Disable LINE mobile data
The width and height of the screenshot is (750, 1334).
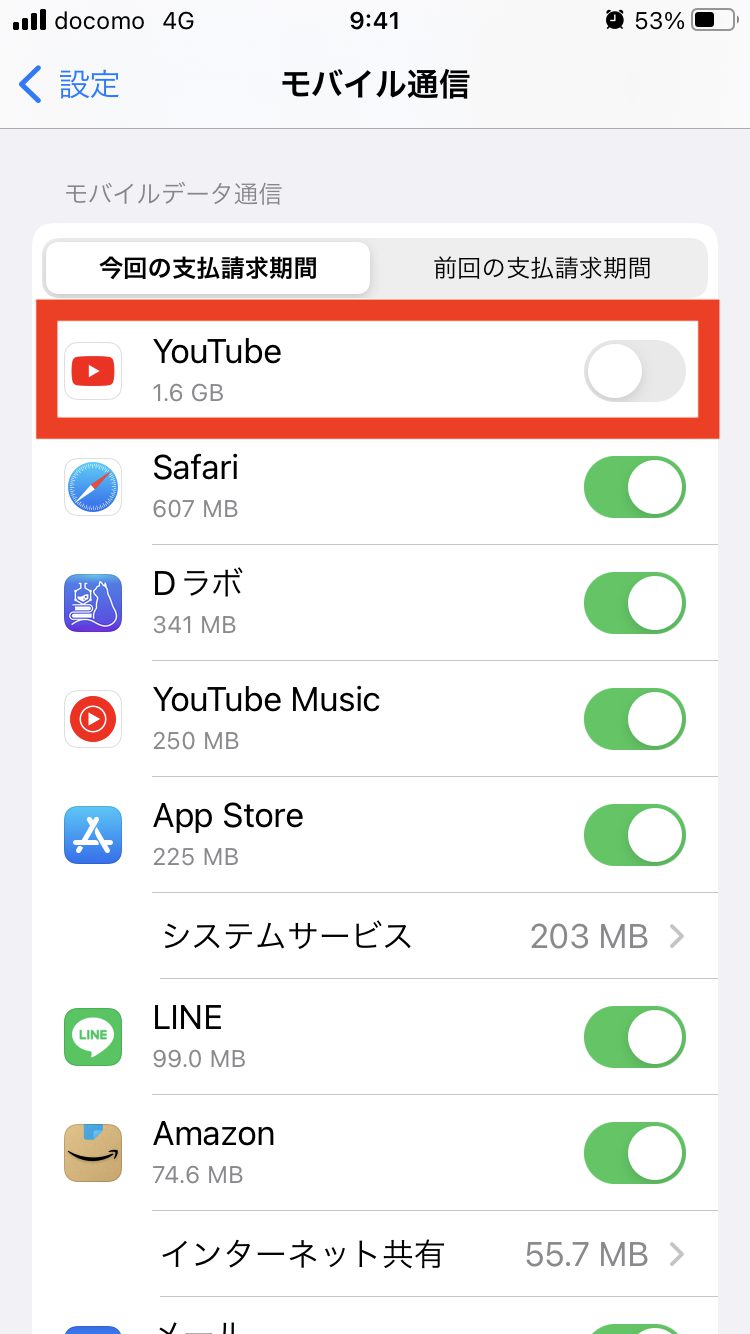[x=634, y=1037]
